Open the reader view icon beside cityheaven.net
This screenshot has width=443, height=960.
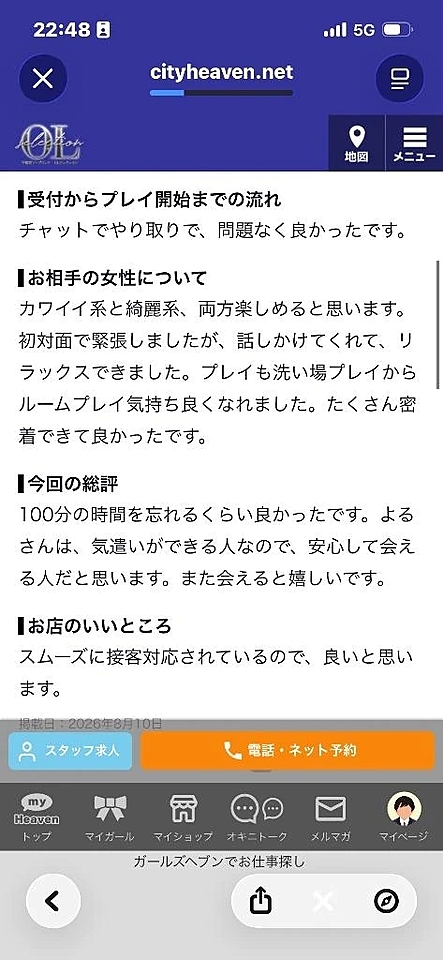399,78
